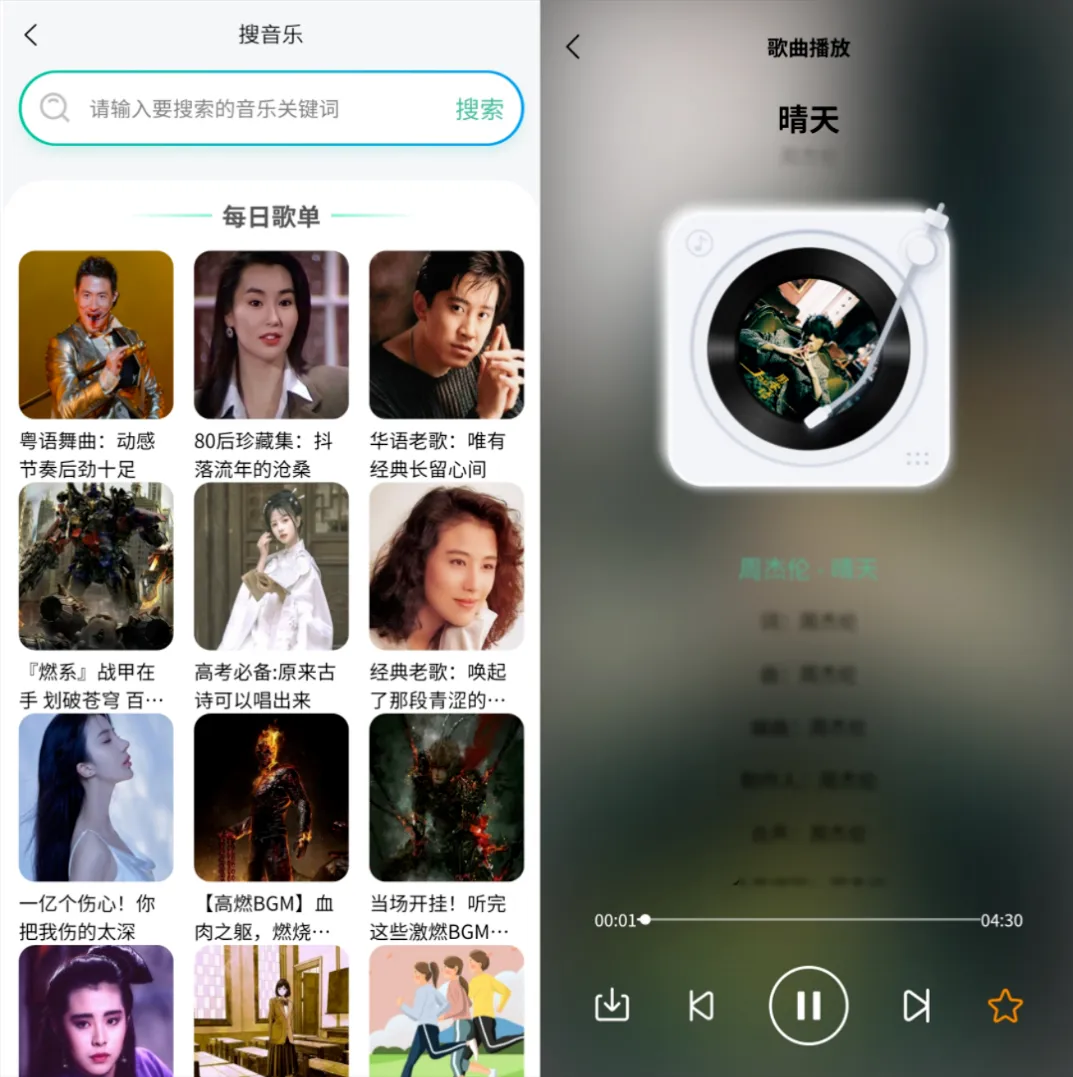Tap the playback progress bar
1073x1077 pixels.
(x=810, y=919)
